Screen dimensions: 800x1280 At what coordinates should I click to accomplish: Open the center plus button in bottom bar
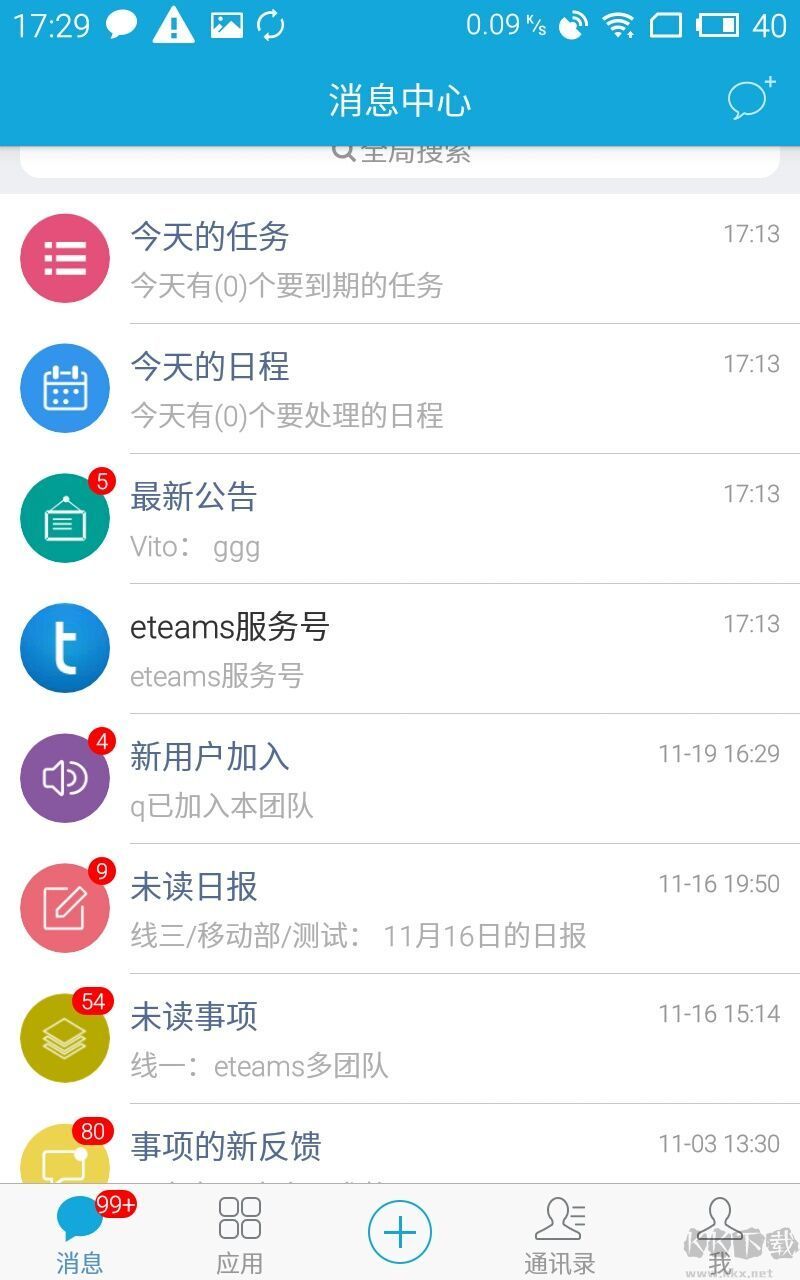pyautogui.click(x=399, y=1231)
